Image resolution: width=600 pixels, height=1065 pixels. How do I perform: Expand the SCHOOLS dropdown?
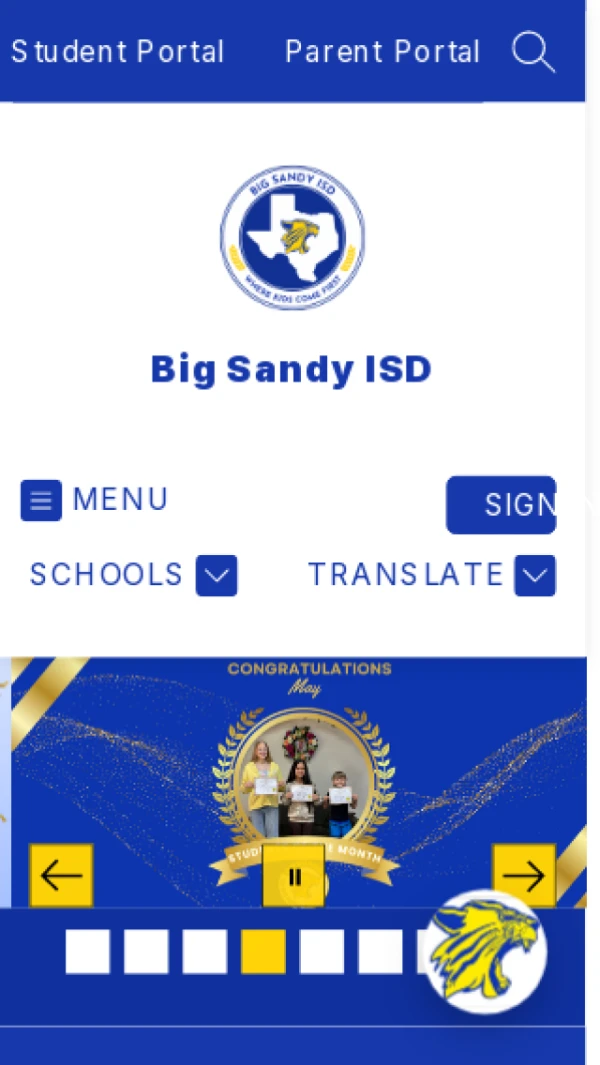[x=133, y=575]
